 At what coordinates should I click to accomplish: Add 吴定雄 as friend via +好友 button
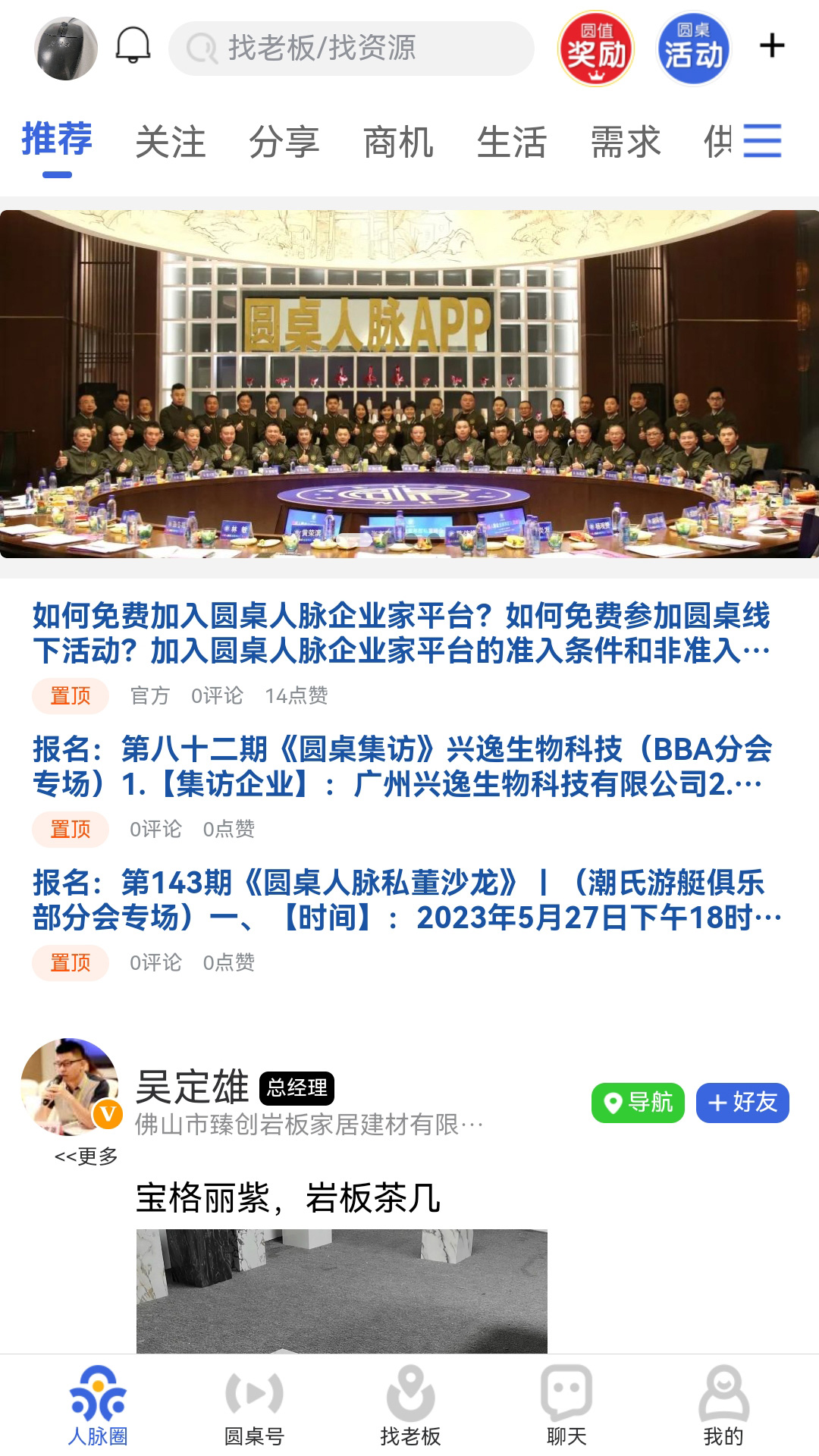click(742, 1103)
